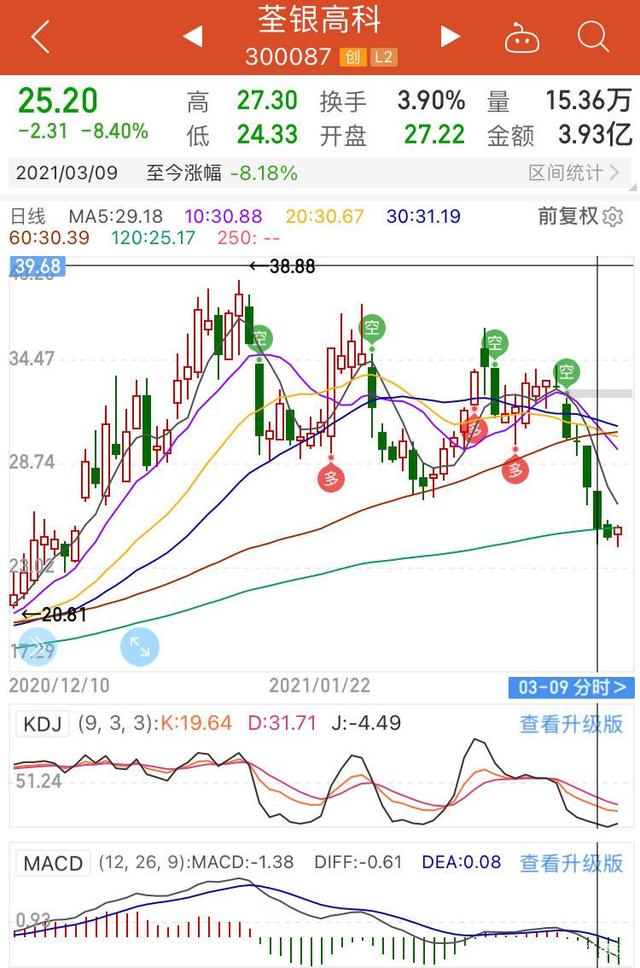Switch to the previous stock
The image size is (640, 968).
[x=193, y=36]
